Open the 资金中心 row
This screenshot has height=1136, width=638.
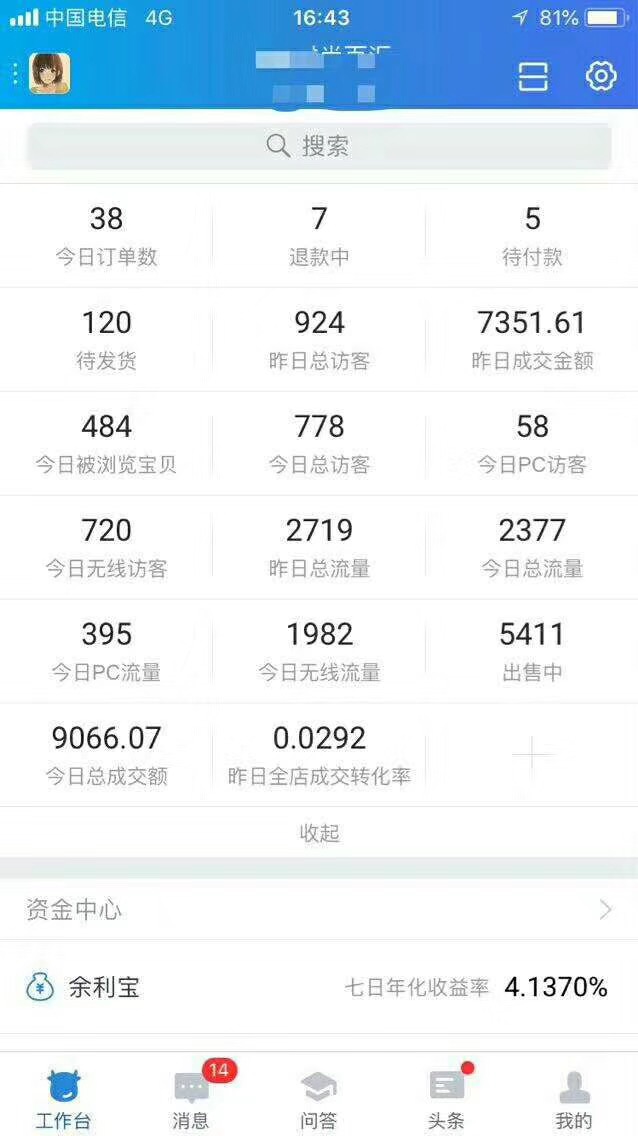click(x=319, y=909)
